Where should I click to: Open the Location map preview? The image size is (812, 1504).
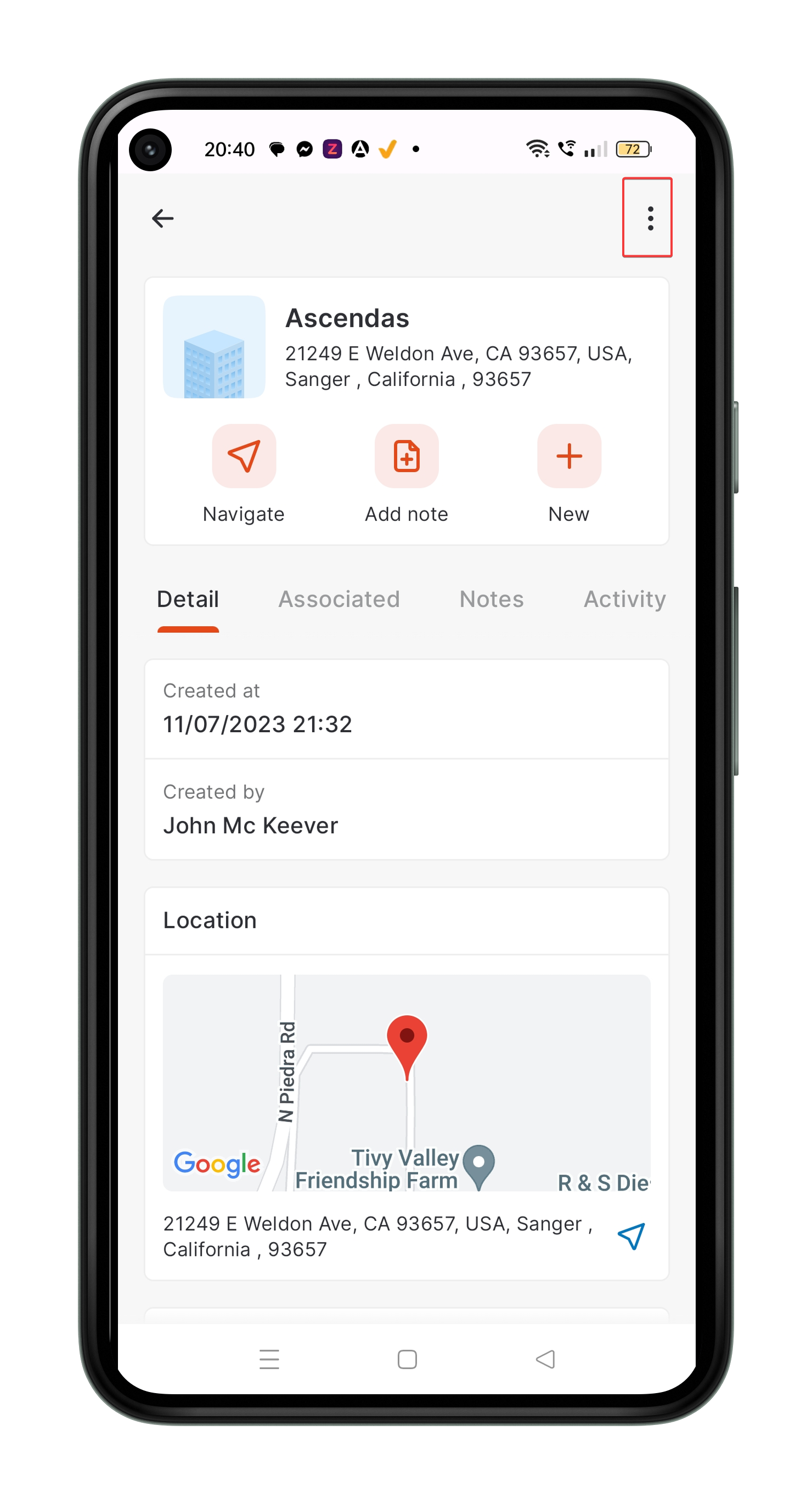(407, 1082)
